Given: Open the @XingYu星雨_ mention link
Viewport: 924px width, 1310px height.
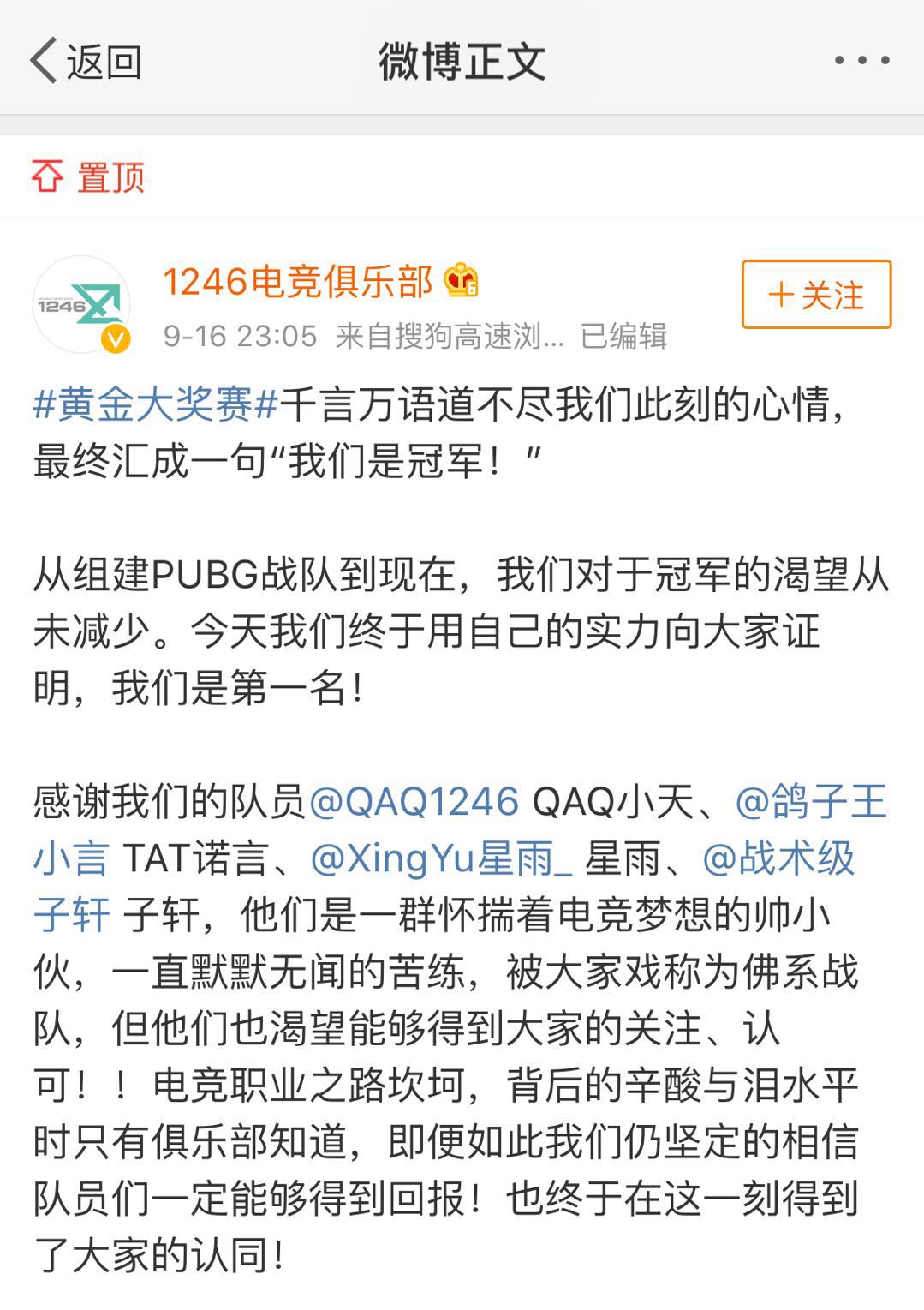Looking at the screenshot, I should coord(440,858).
